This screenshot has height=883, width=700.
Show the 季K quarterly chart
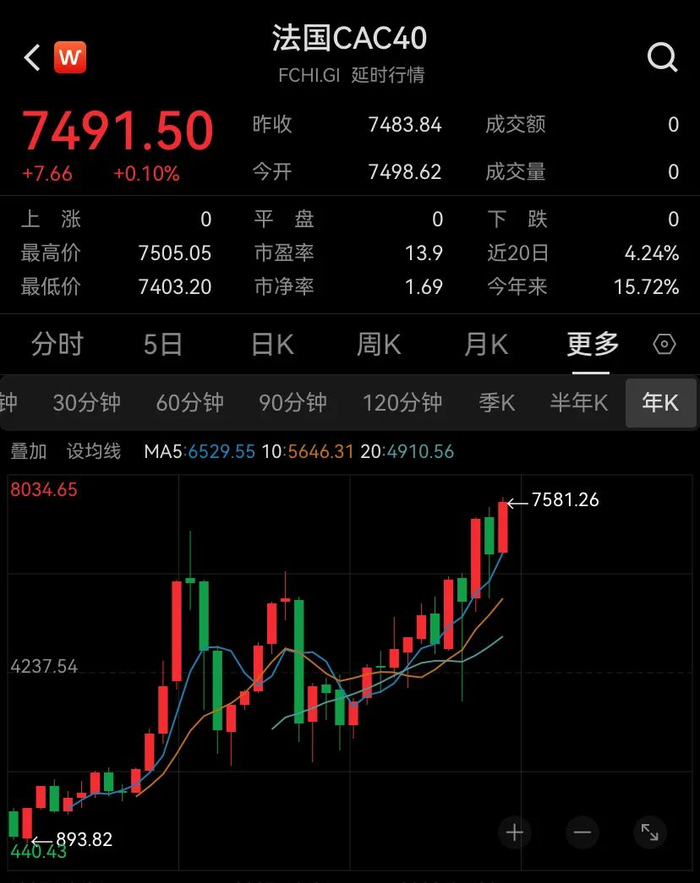click(497, 403)
